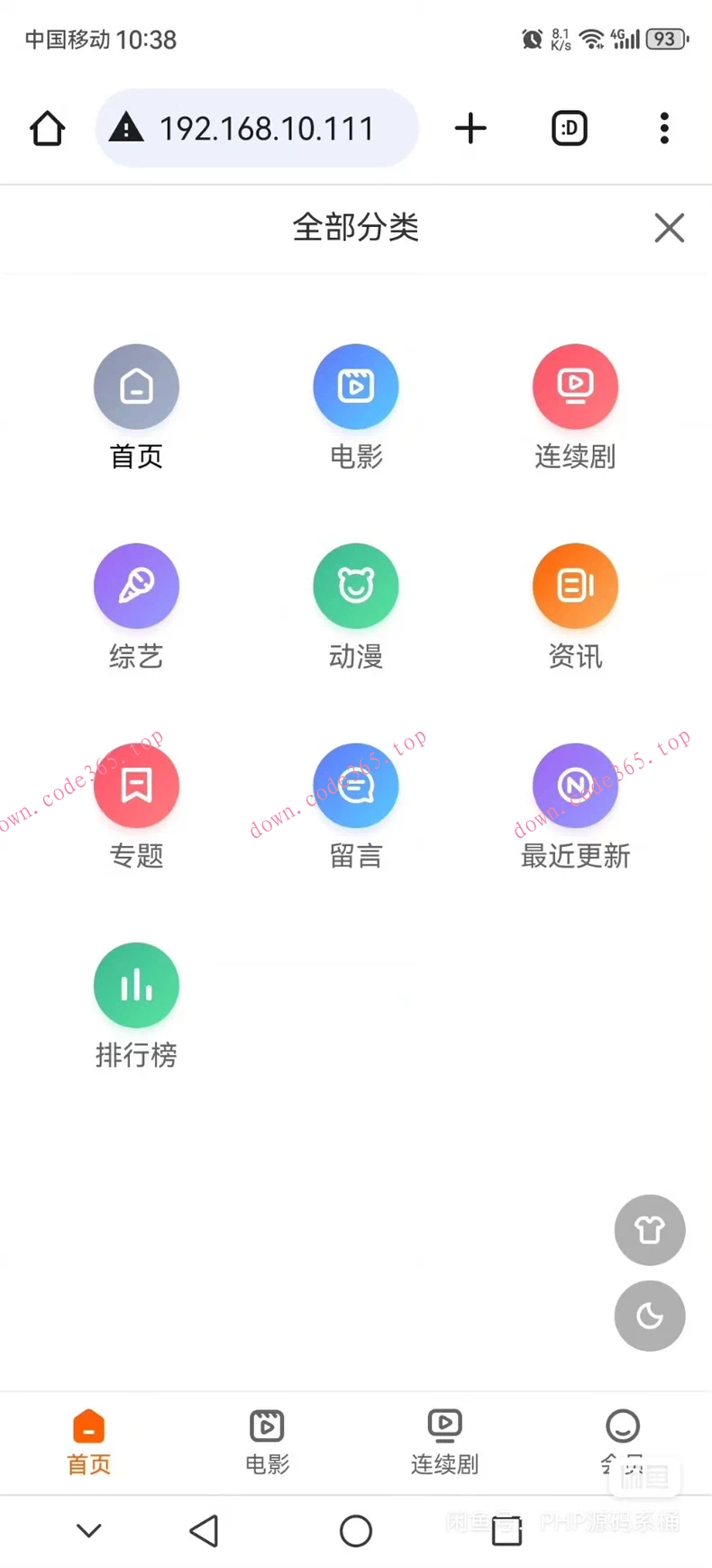Open the 综艺 (Variety) category icon
Image resolution: width=712 pixels, height=1568 pixels.
click(136, 586)
